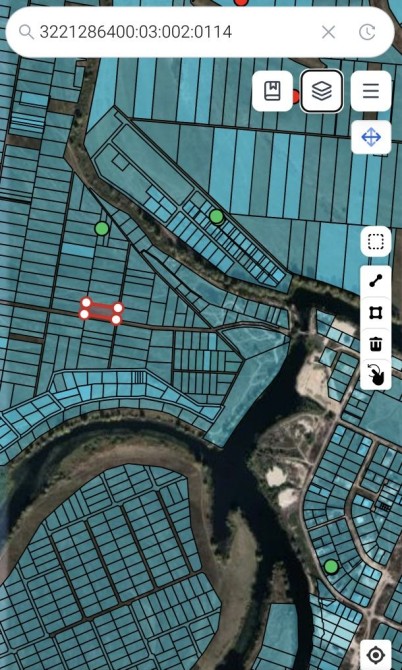Choose the polygon drawing tool

pos(376,313)
